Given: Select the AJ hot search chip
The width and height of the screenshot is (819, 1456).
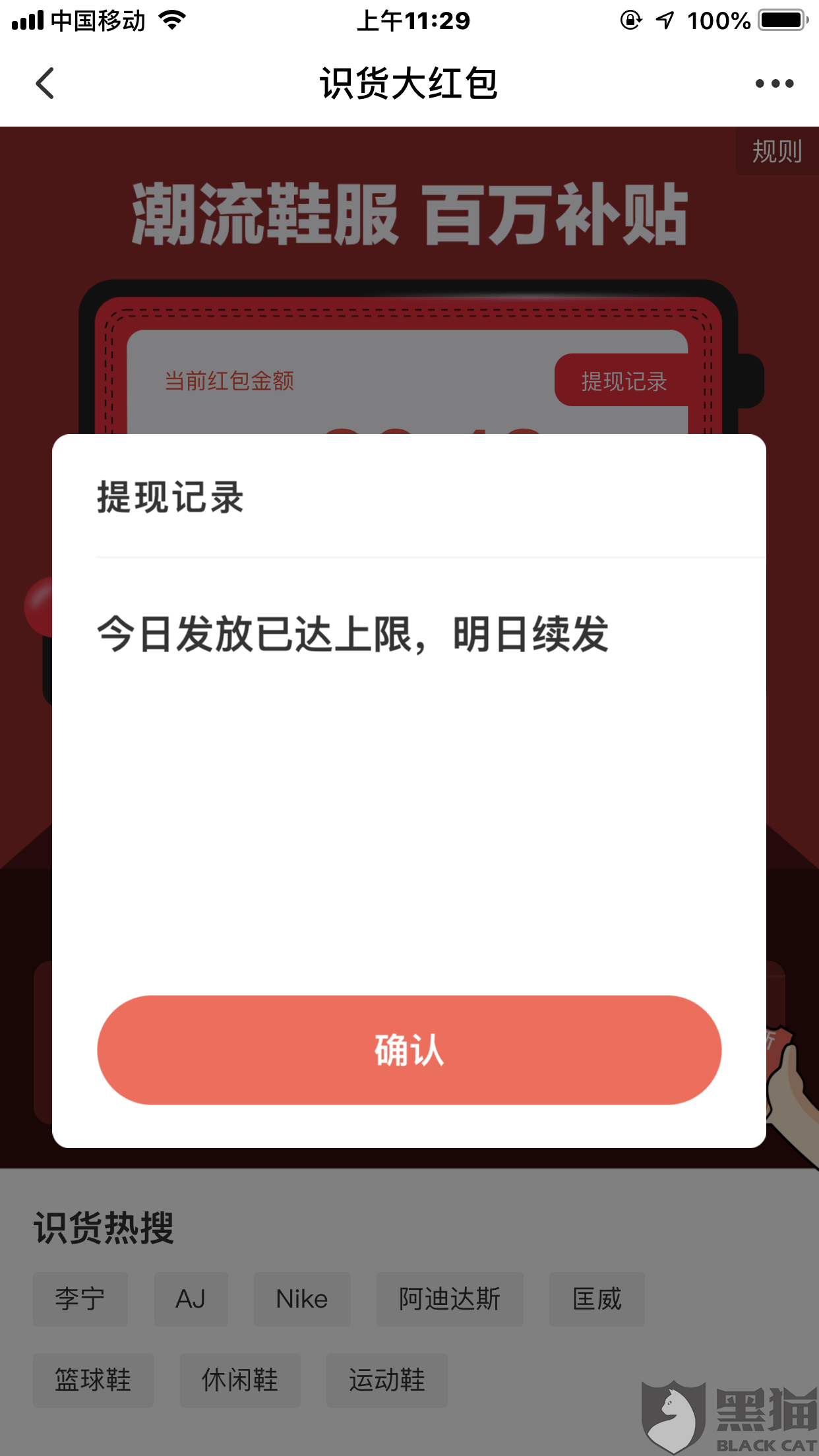Looking at the screenshot, I should point(191,1299).
